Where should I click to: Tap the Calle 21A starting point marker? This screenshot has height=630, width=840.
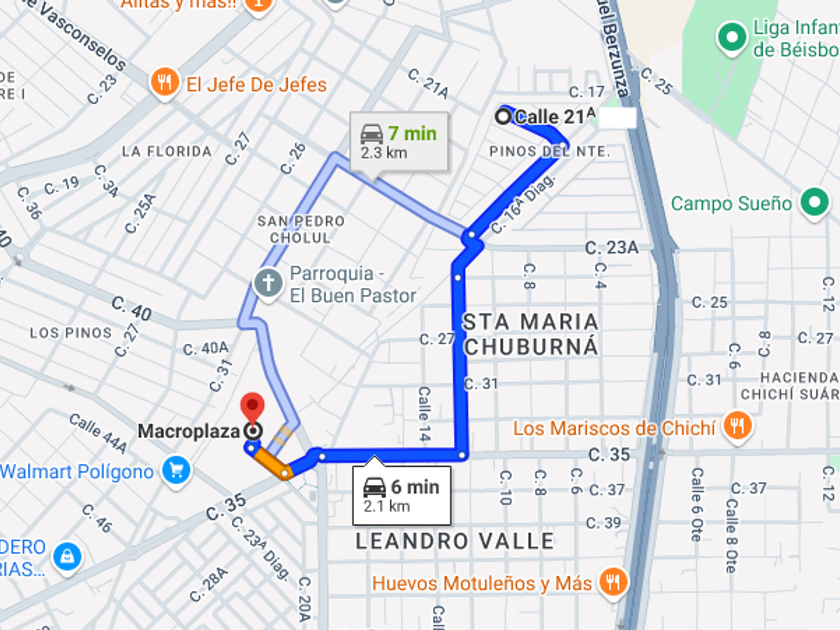coord(503,117)
